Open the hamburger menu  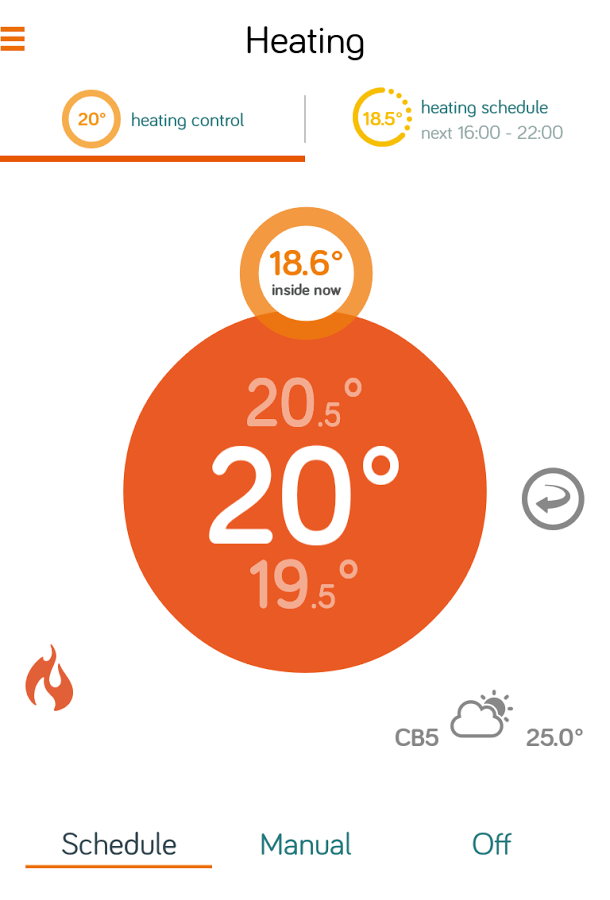(x=14, y=39)
